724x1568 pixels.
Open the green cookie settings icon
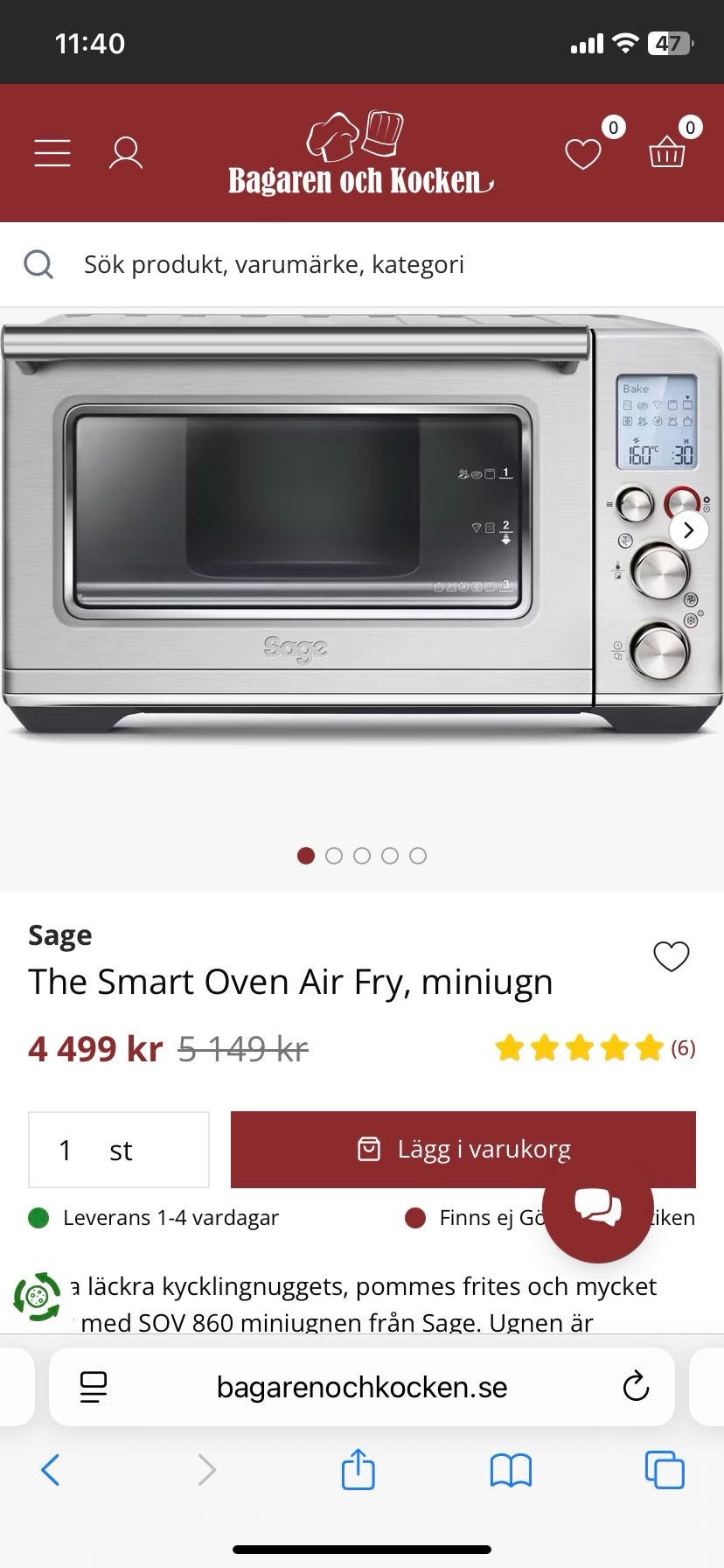point(37,1297)
